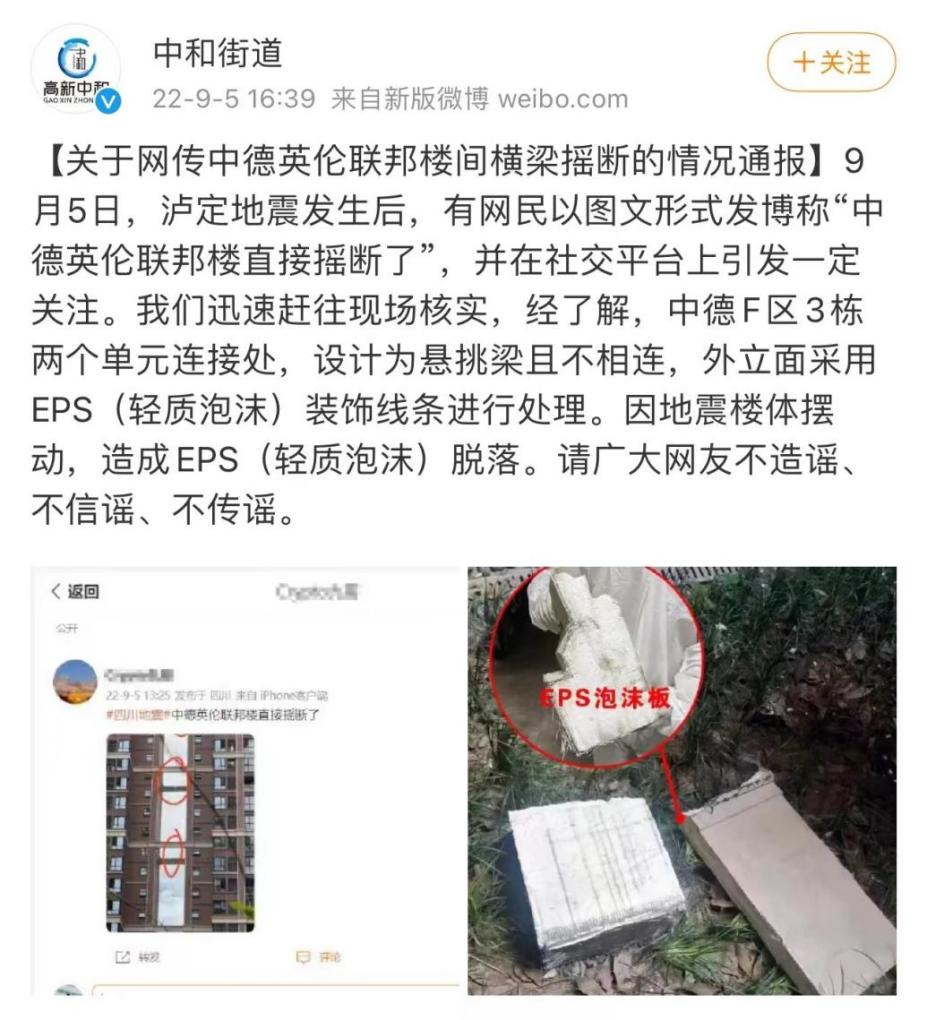Open the attached screenshot image of the original post

245,780
